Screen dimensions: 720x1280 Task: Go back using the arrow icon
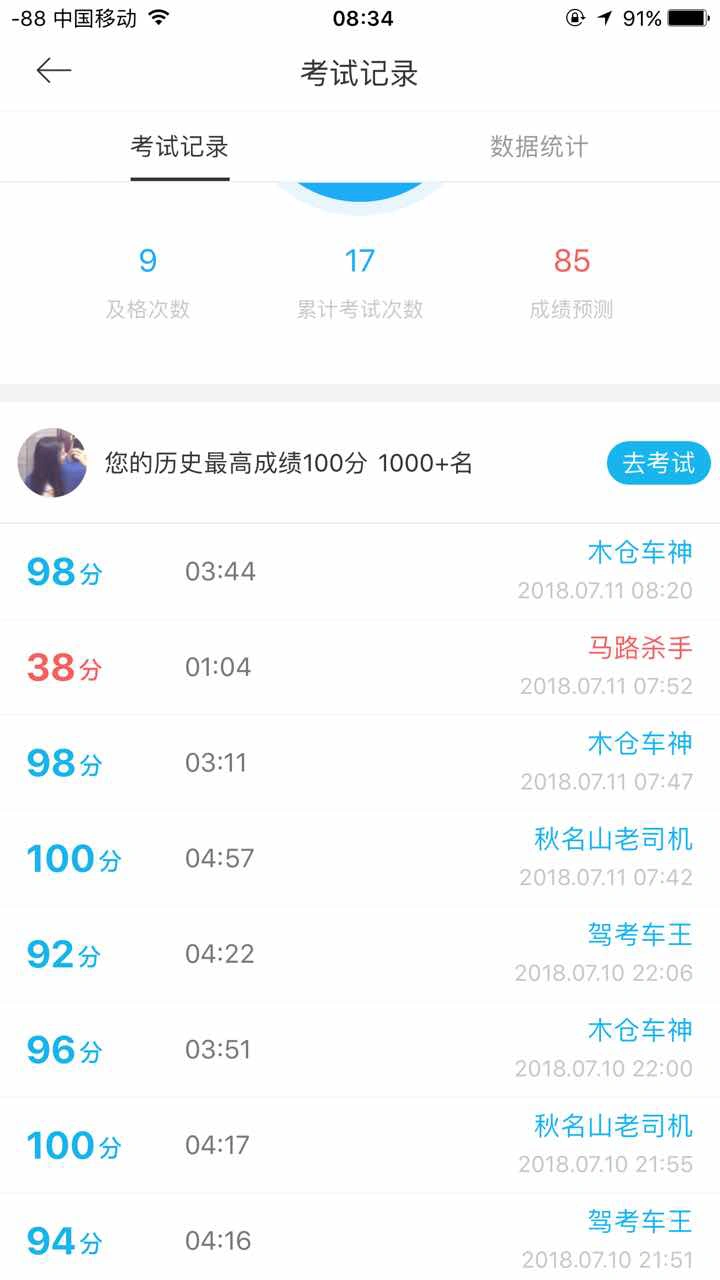(x=54, y=70)
